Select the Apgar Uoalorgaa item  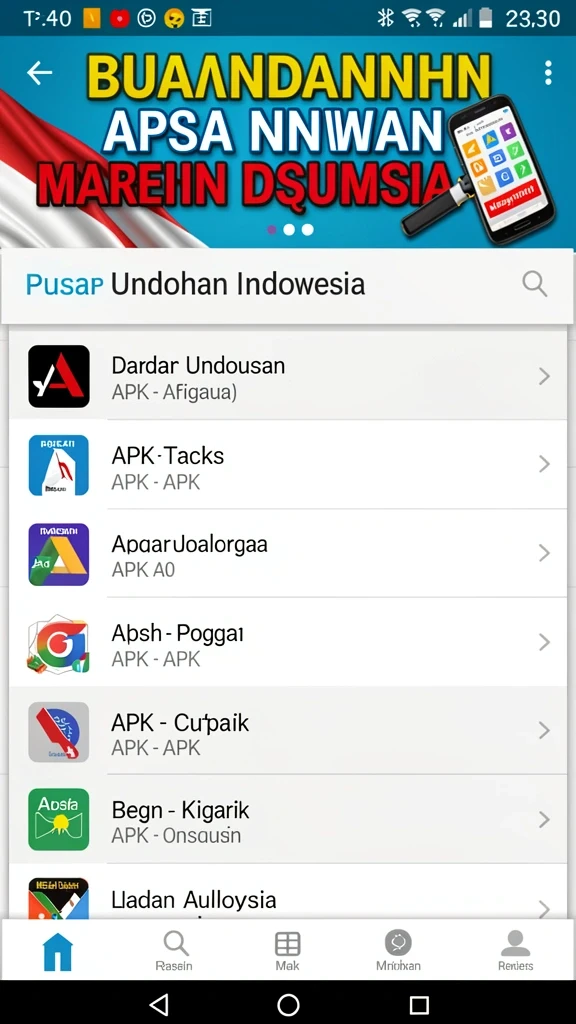pos(288,553)
